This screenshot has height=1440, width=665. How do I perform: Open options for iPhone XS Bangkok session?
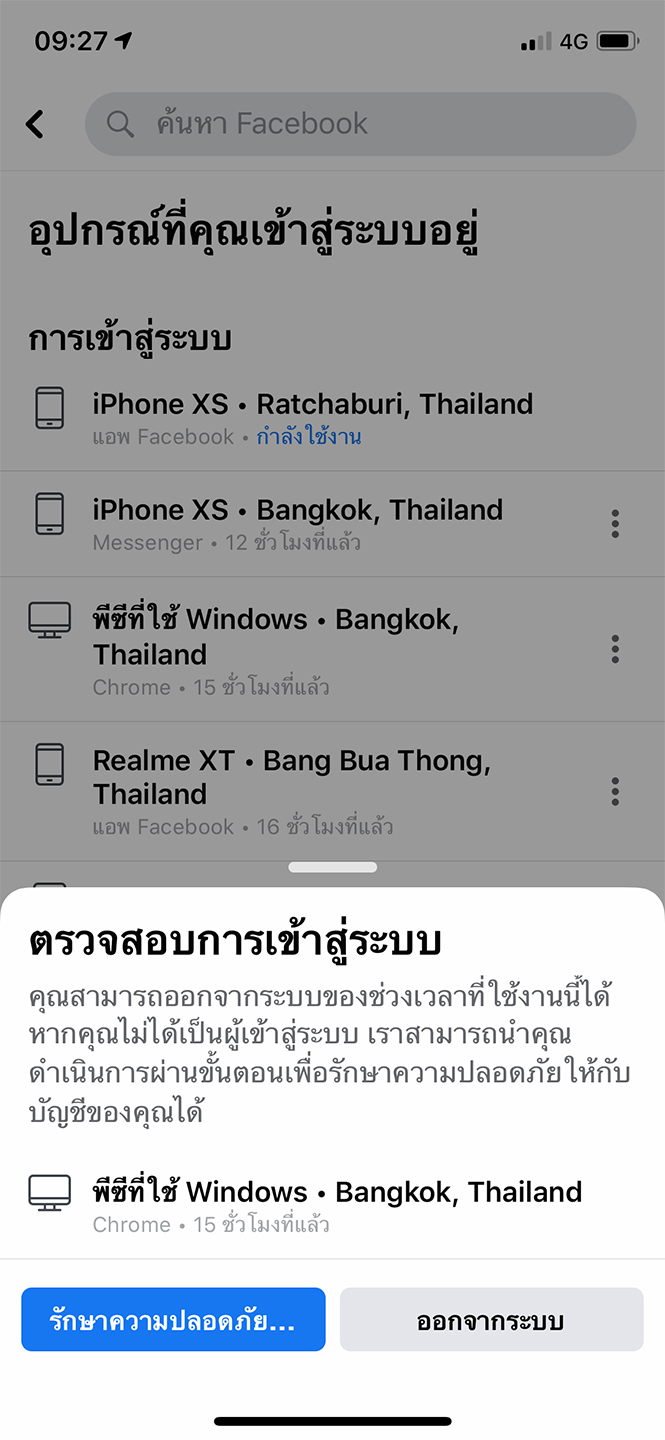[615, 523]
